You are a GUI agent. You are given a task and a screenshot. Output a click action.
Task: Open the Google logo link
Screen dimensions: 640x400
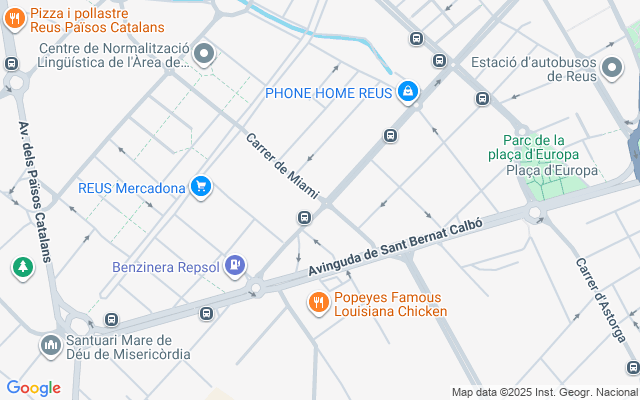point(33,388)
